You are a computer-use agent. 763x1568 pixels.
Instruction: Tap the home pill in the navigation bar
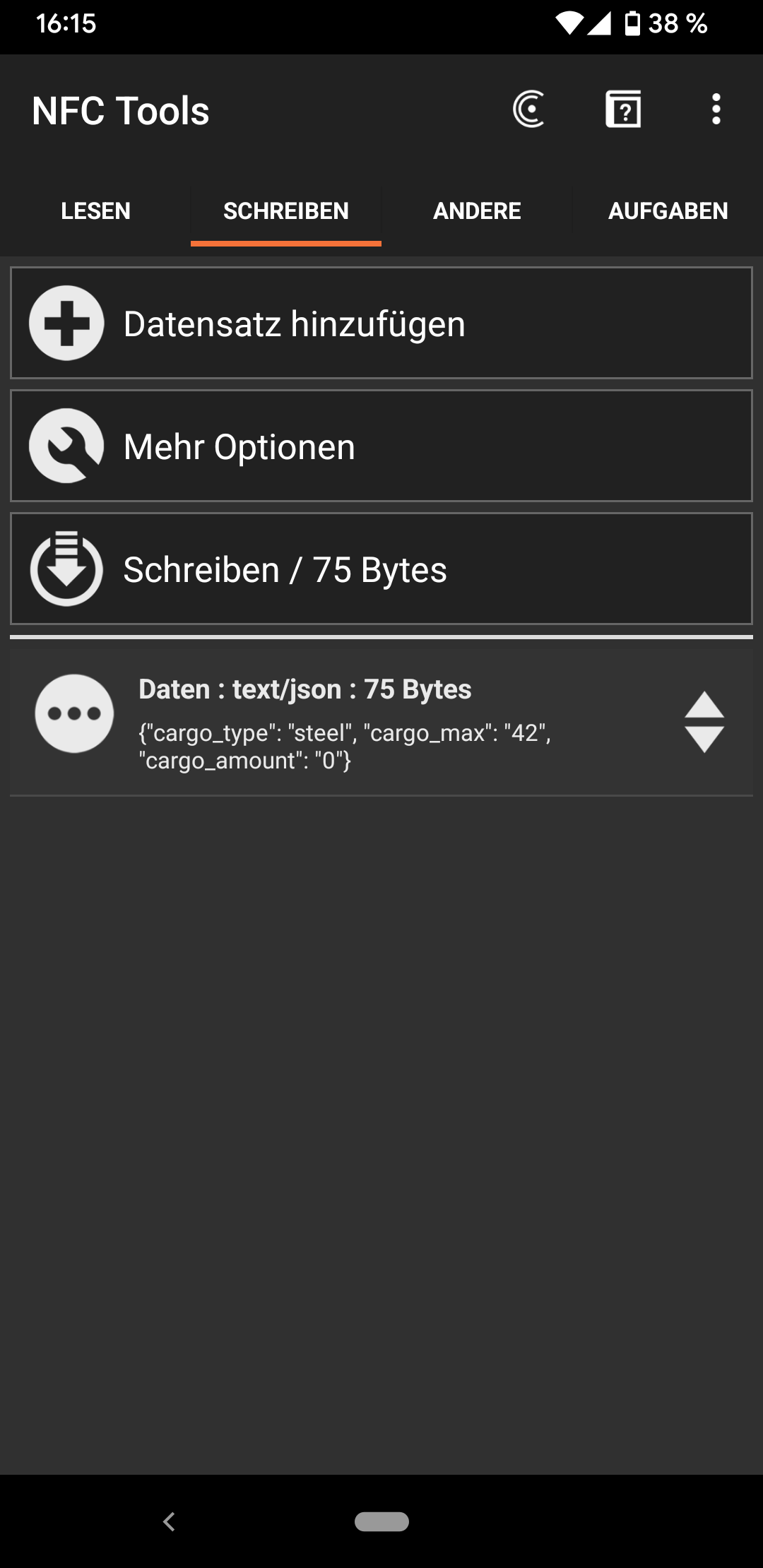[381, 1521]
